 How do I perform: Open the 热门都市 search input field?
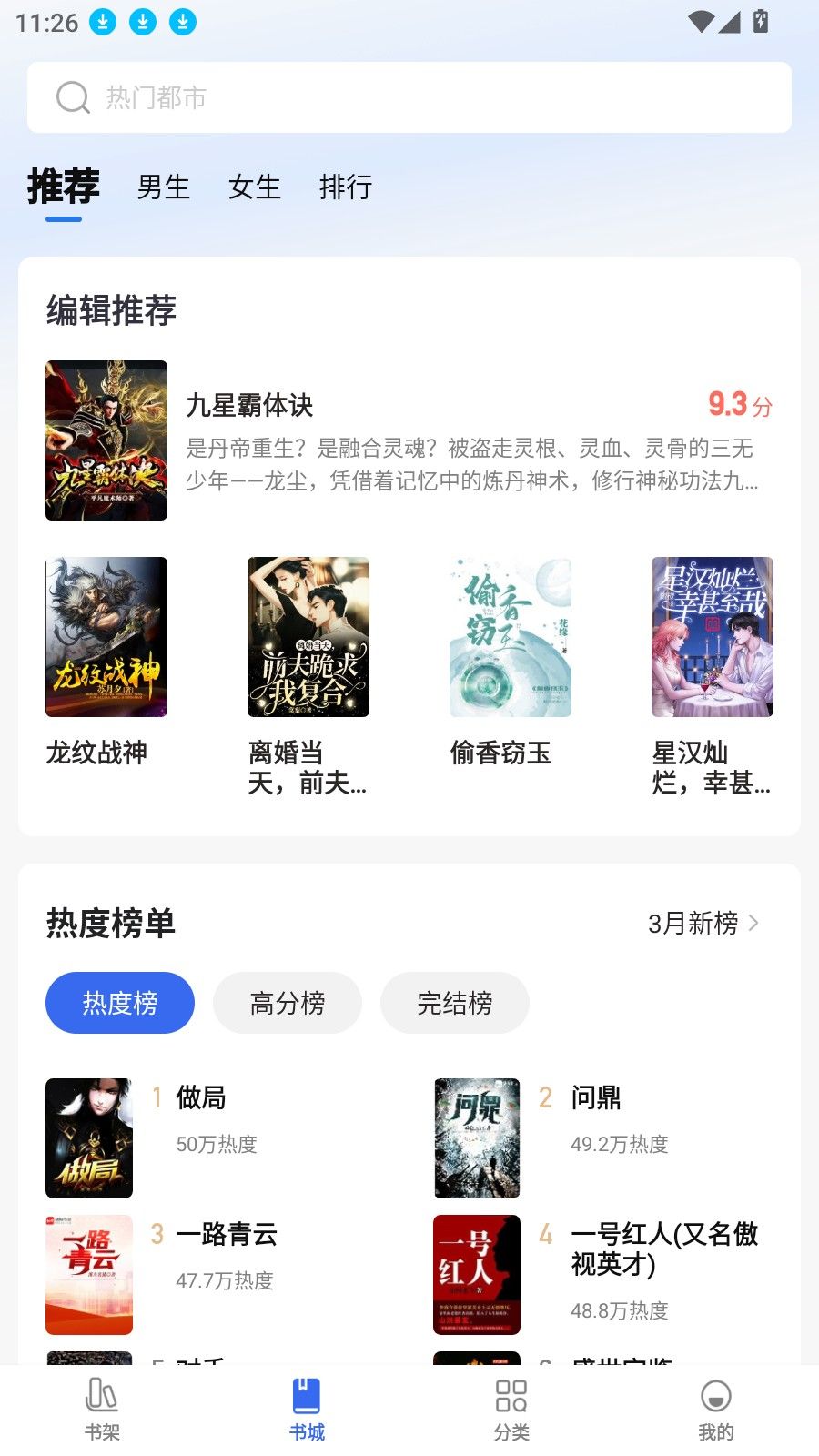(409, 96)
